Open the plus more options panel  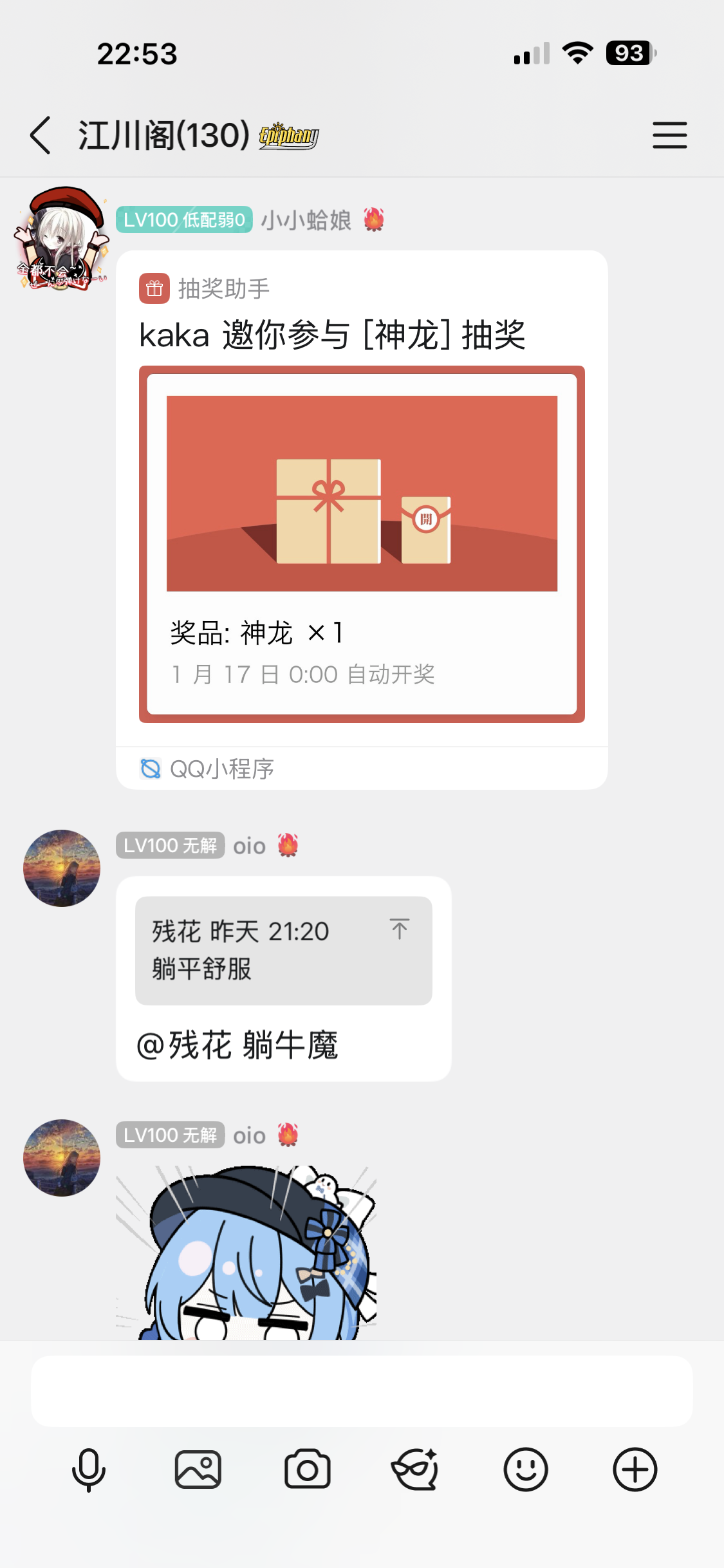point(635,1470)
